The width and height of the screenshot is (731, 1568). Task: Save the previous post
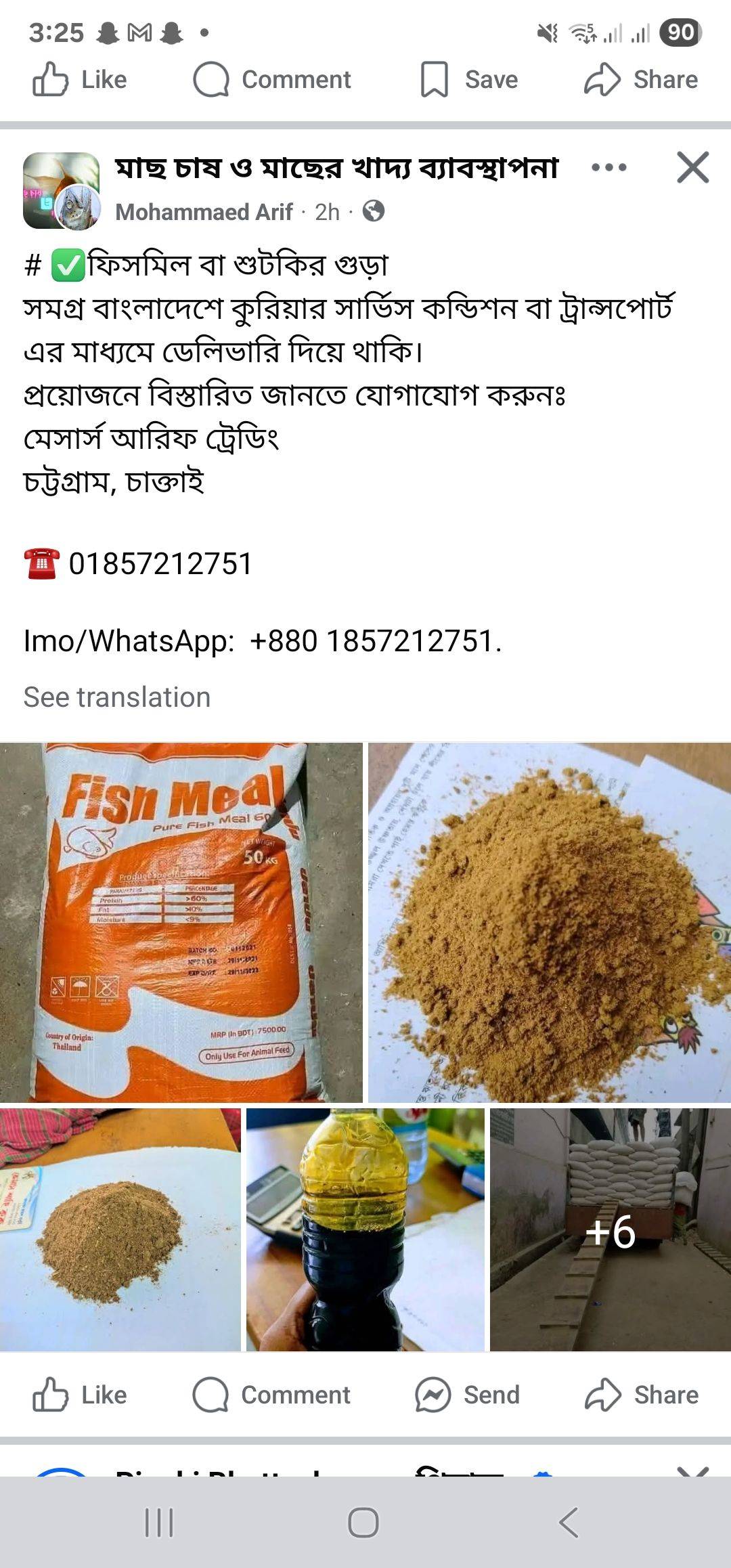tap(468, 80)
